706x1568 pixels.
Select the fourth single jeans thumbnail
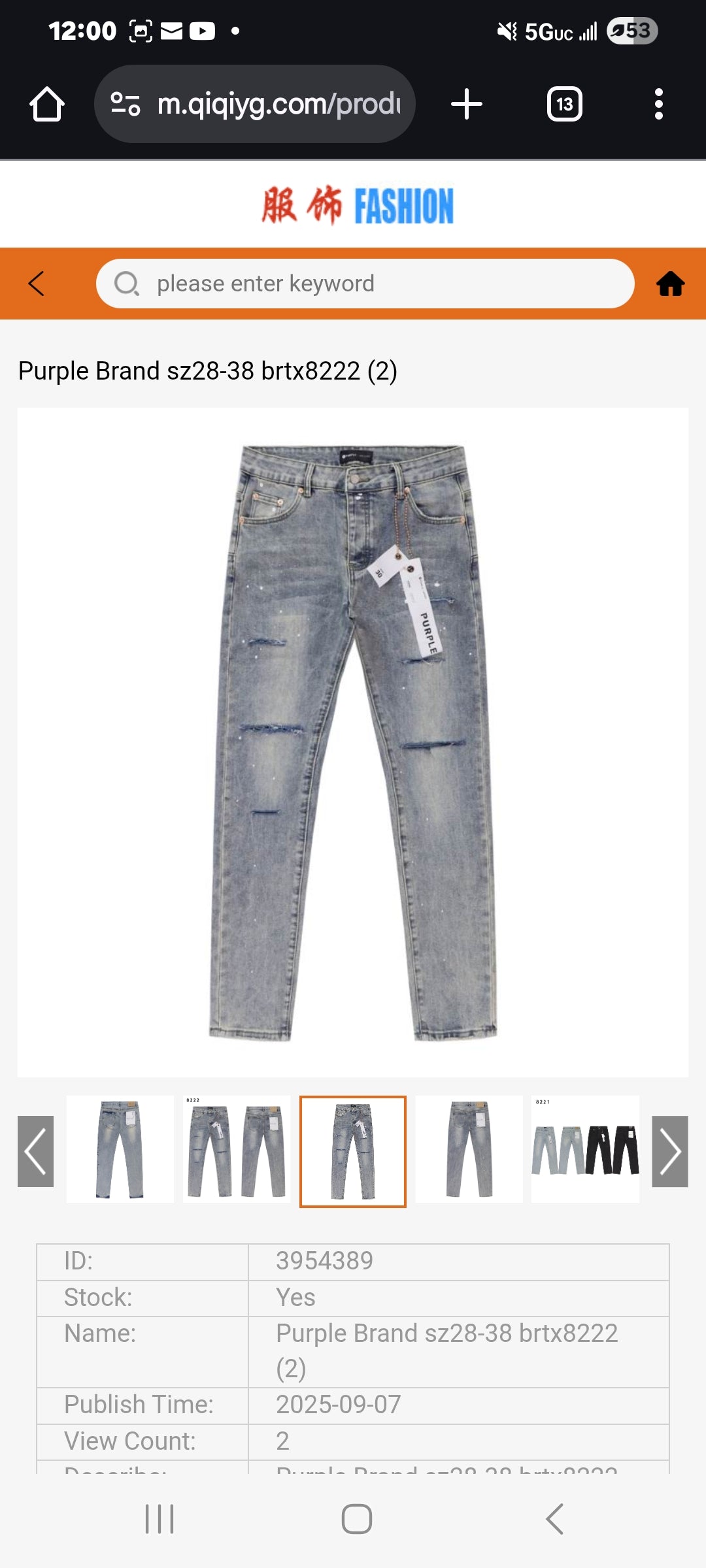click(469, 1150)
